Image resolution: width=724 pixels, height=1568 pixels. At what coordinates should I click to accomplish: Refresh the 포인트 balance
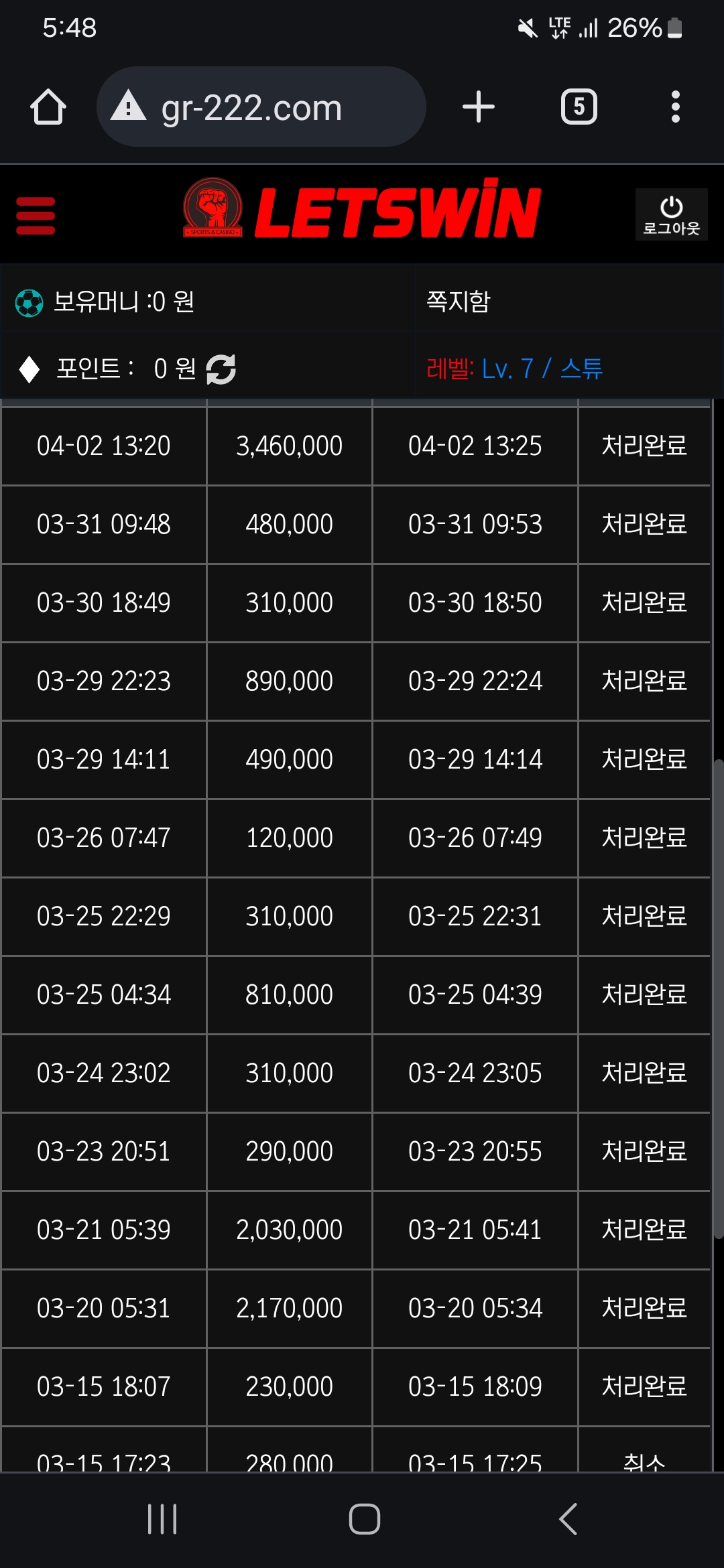pos(221,369)
